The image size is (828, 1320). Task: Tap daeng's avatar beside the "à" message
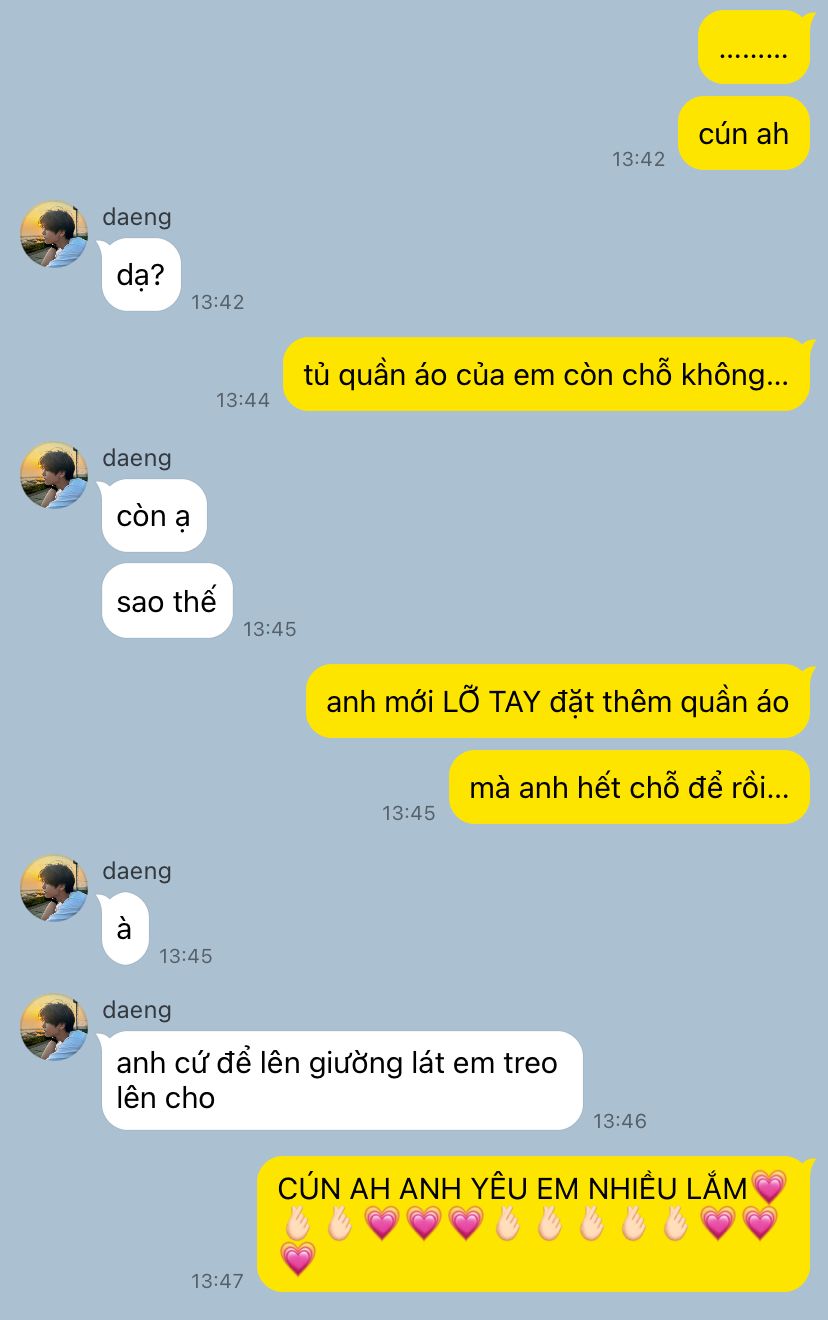tap(54, 888)
